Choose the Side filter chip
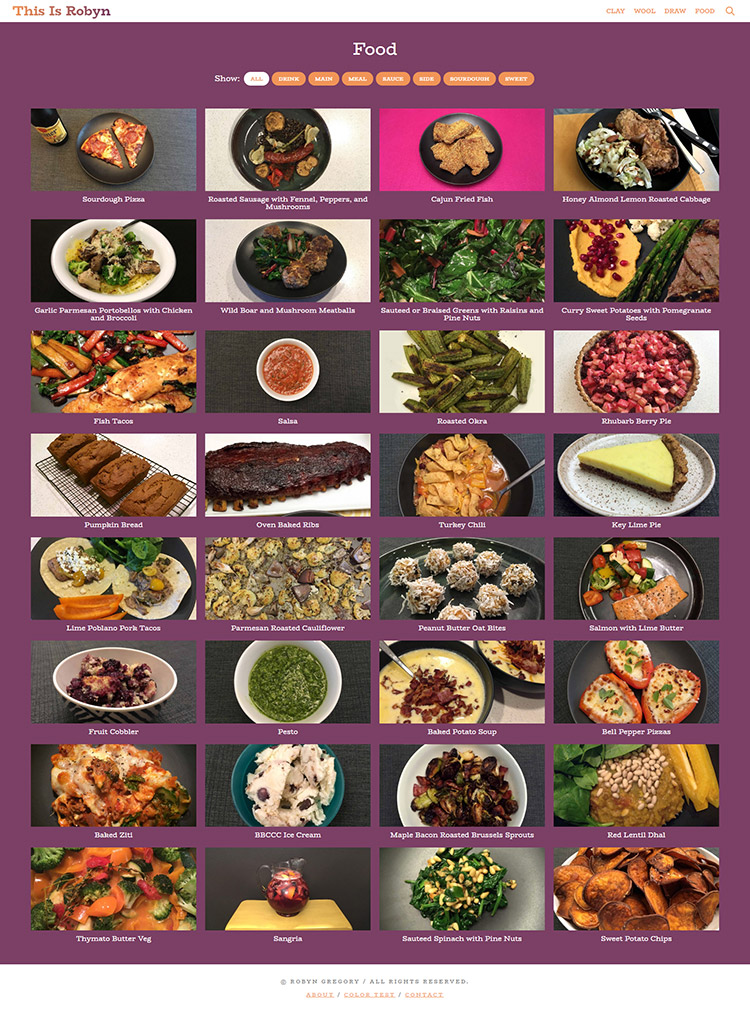The width and height of the screenshot is (750, 1012). [427, 78]
